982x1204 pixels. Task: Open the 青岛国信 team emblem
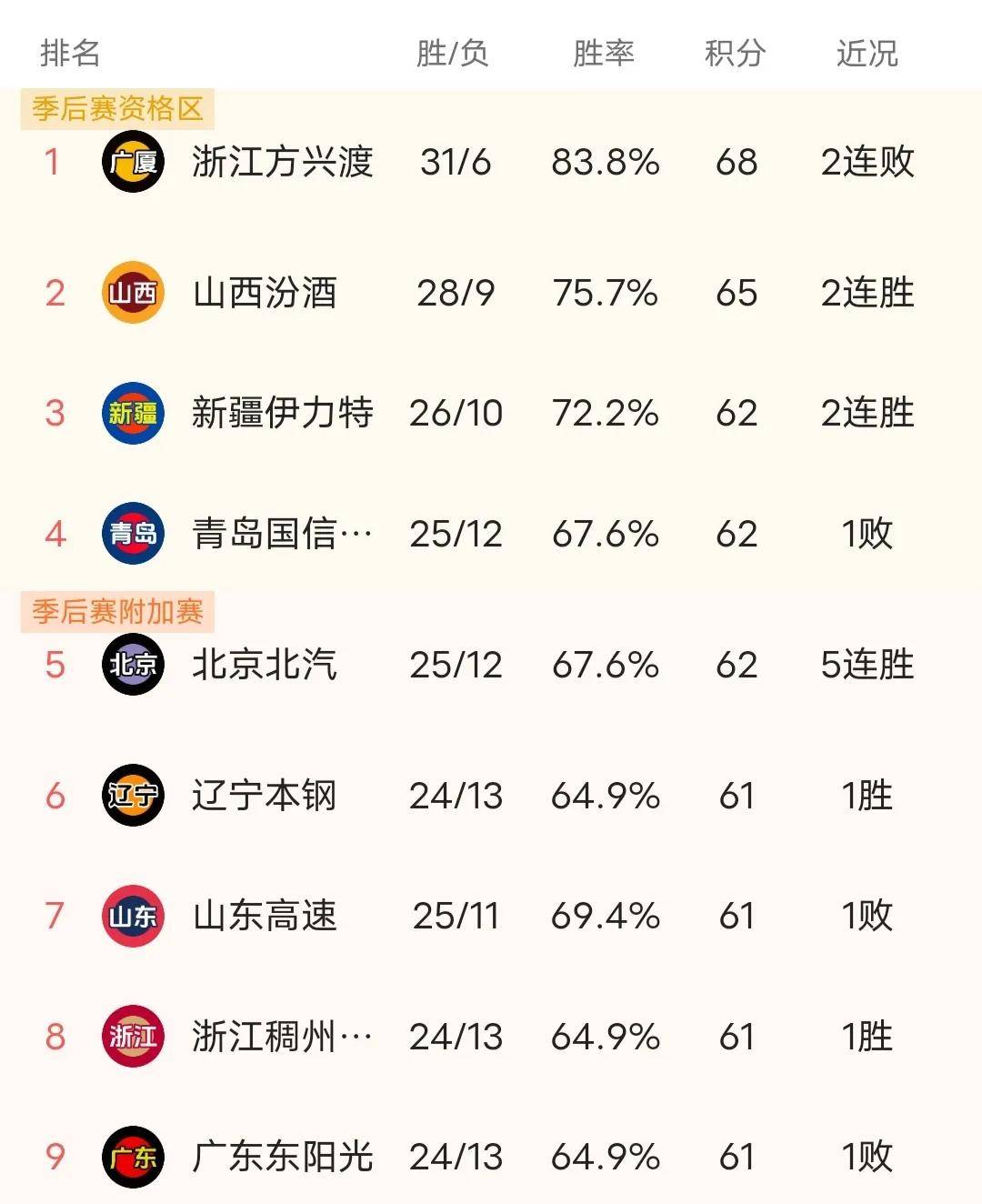pyautogui.click(x=133, y=535)
